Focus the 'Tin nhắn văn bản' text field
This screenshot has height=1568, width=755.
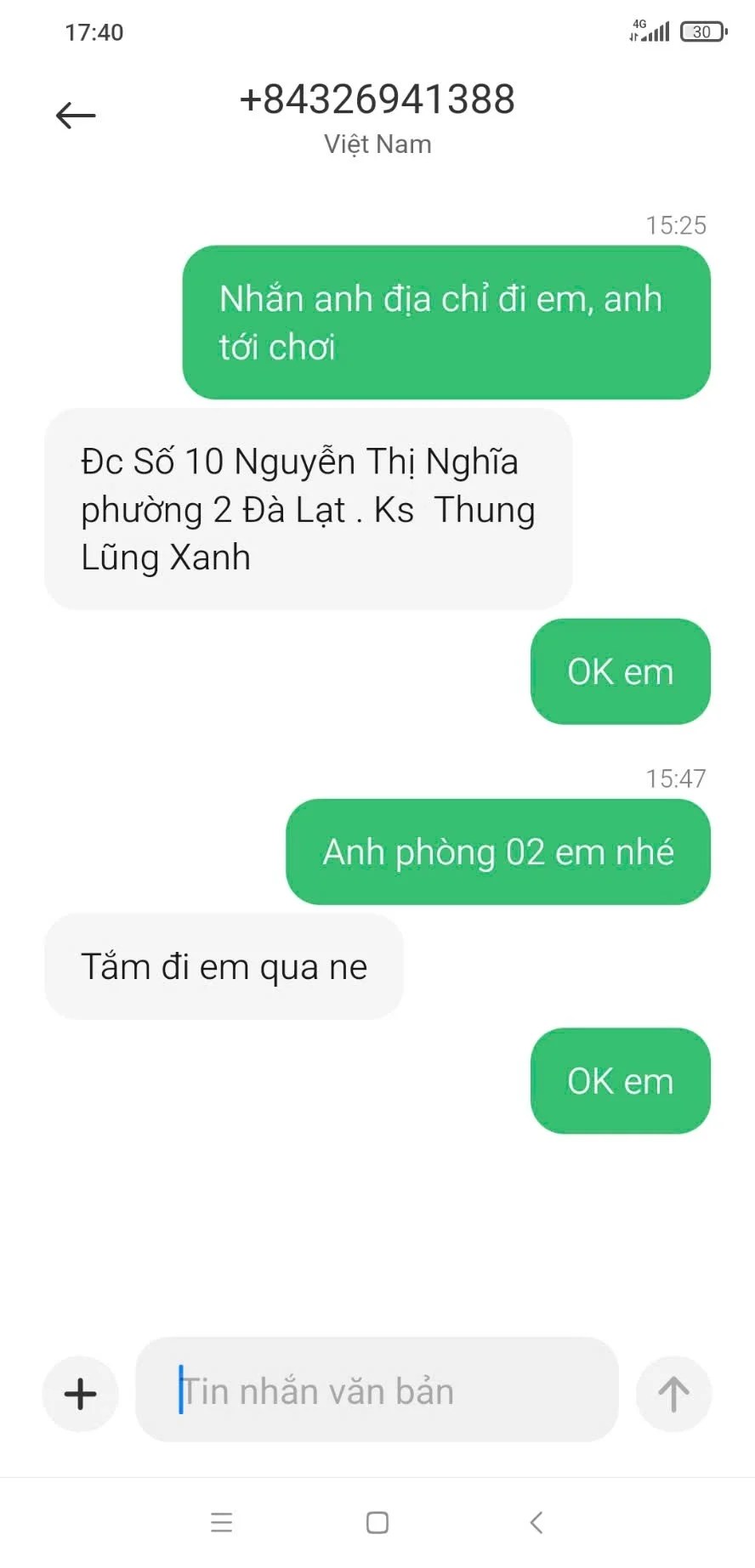(x=377, y=1391)
